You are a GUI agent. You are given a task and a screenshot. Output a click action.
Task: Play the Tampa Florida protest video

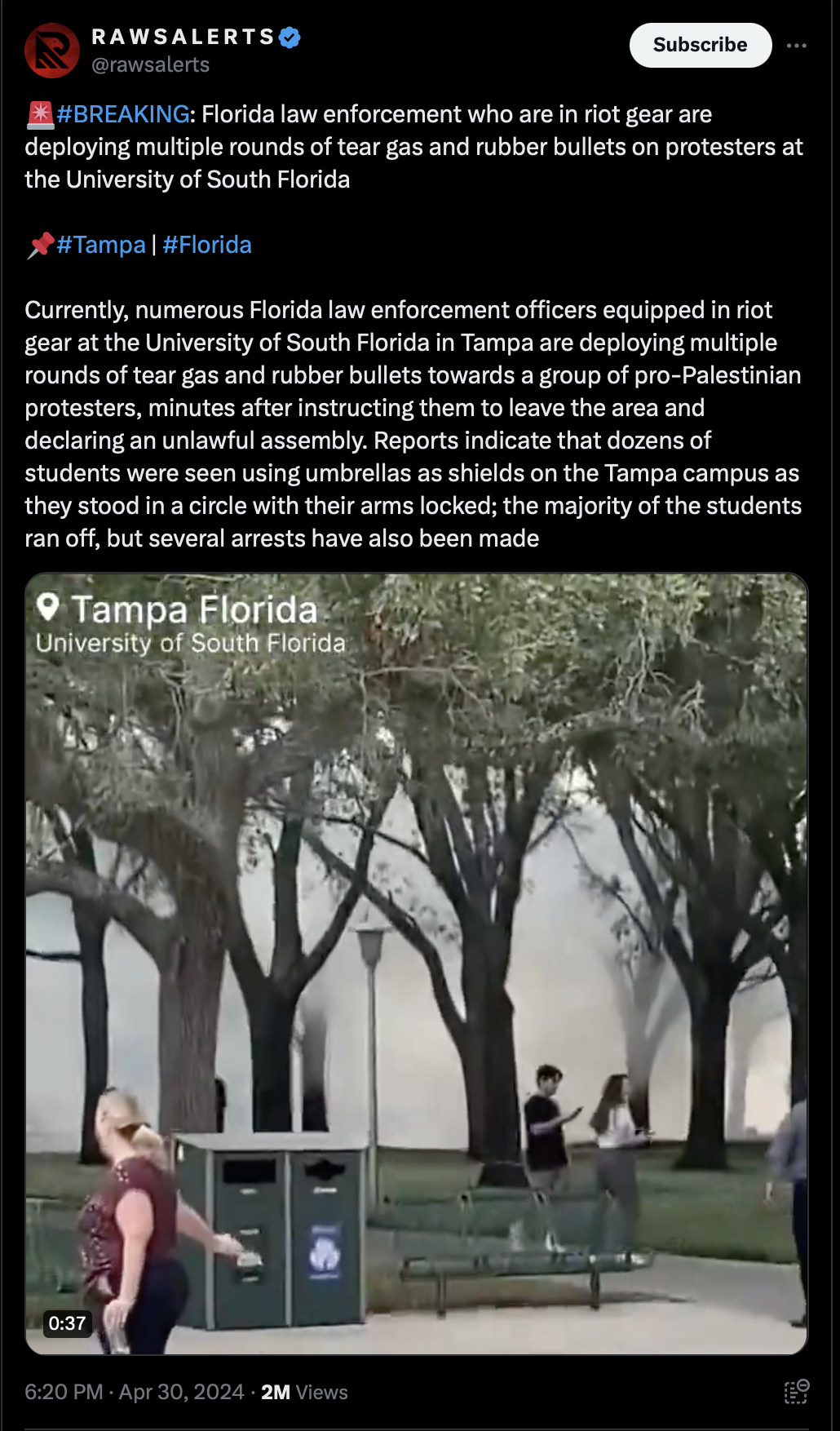point(416,963)
